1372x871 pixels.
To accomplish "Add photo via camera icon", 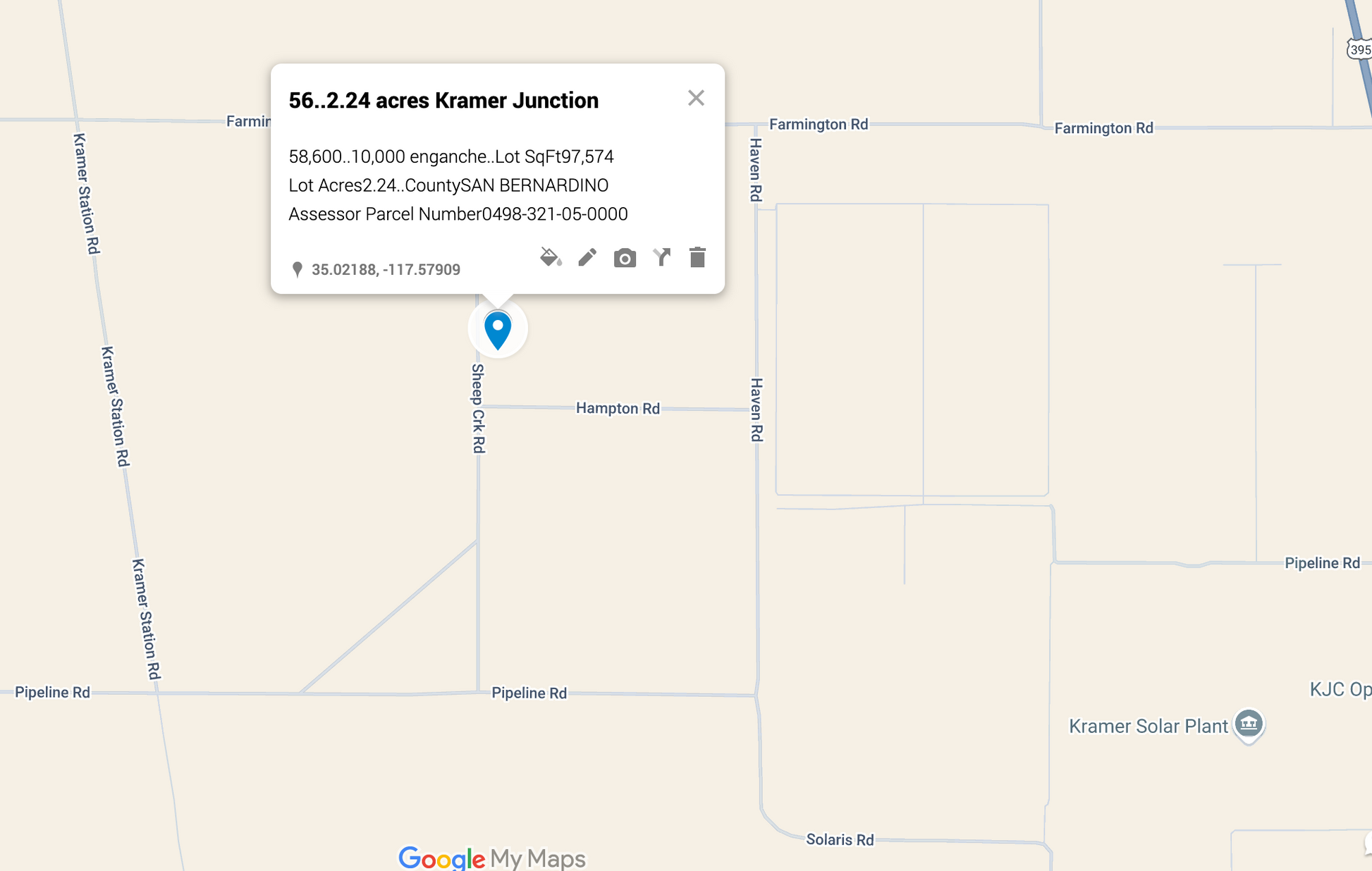I will coord(625,258).
